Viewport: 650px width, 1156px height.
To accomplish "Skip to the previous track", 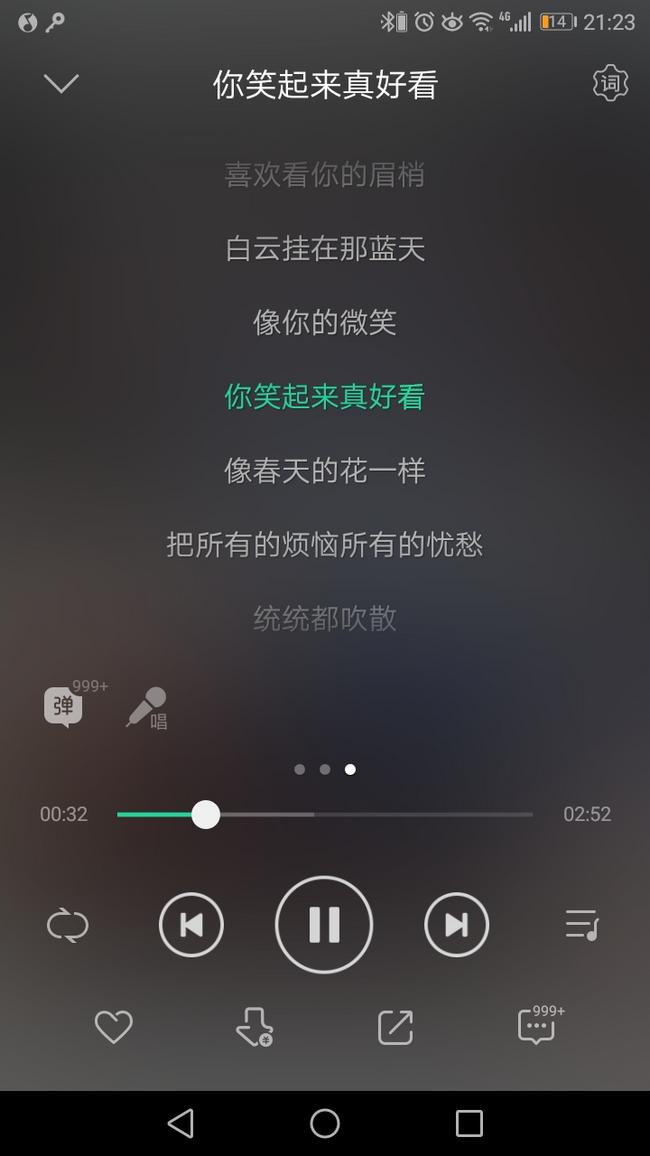I will 191,925.
